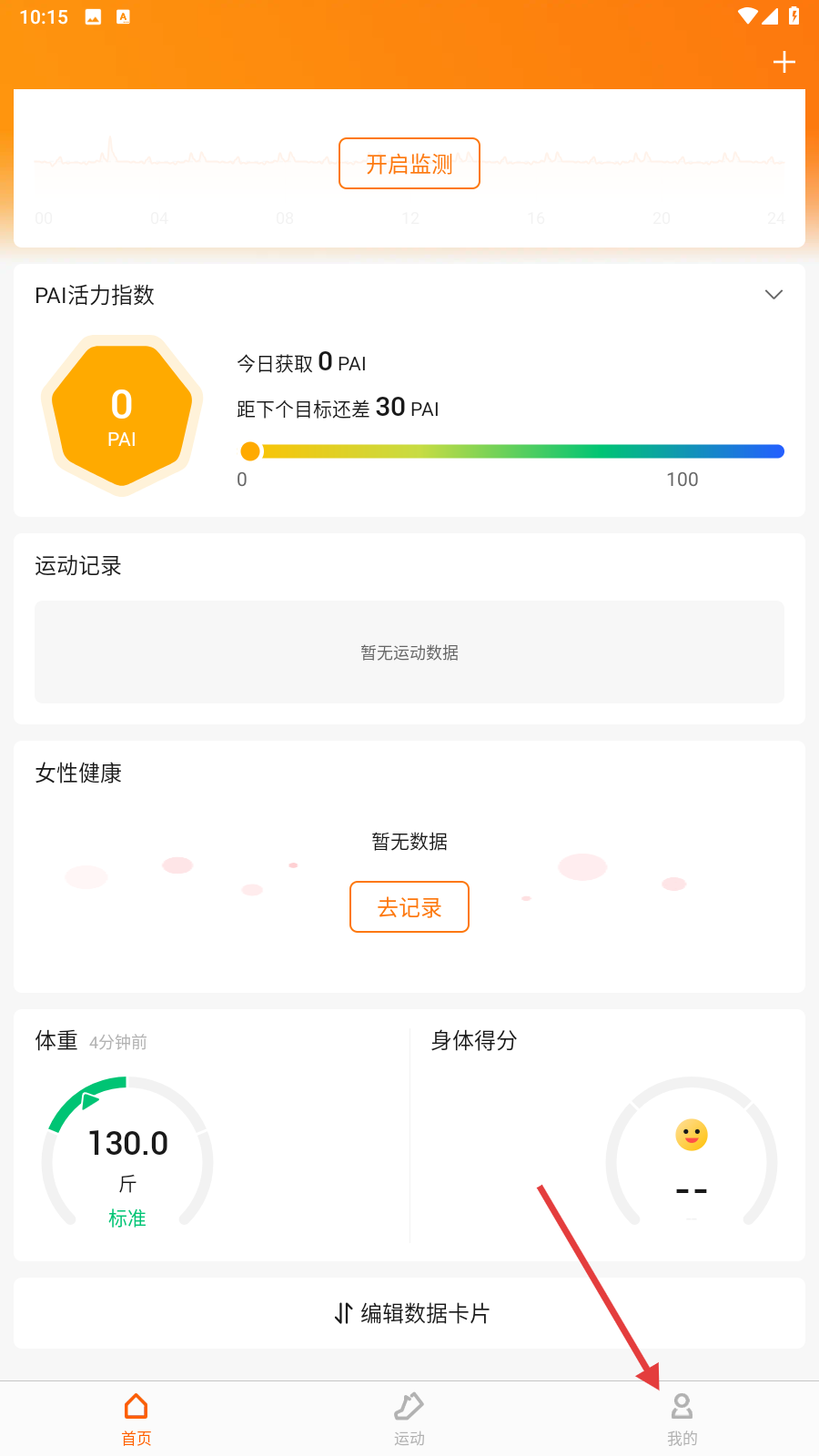Tap 编辑数据卡片 to edit cards

point(409,1313)
